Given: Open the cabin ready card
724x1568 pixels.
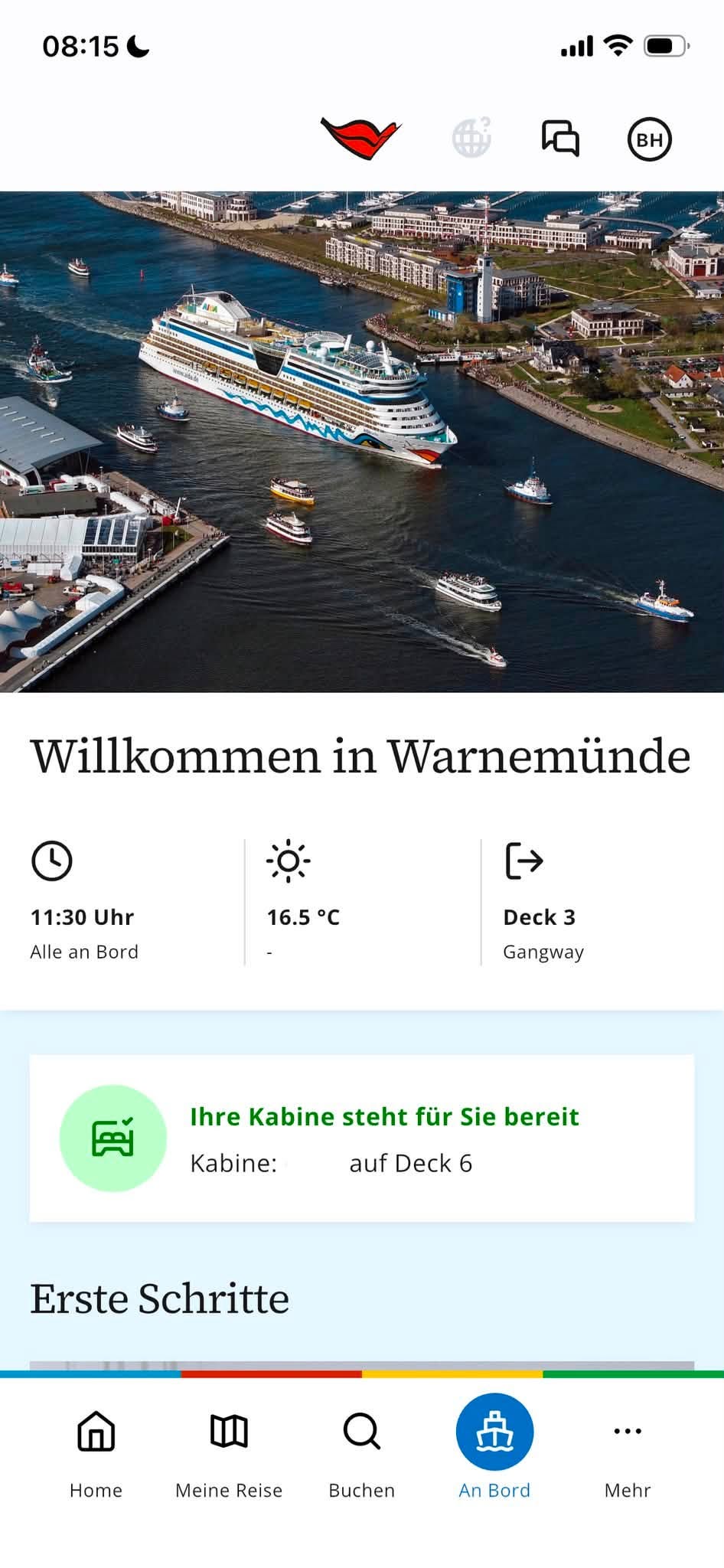Looking at the screenshot, I should click(362, 1138).
